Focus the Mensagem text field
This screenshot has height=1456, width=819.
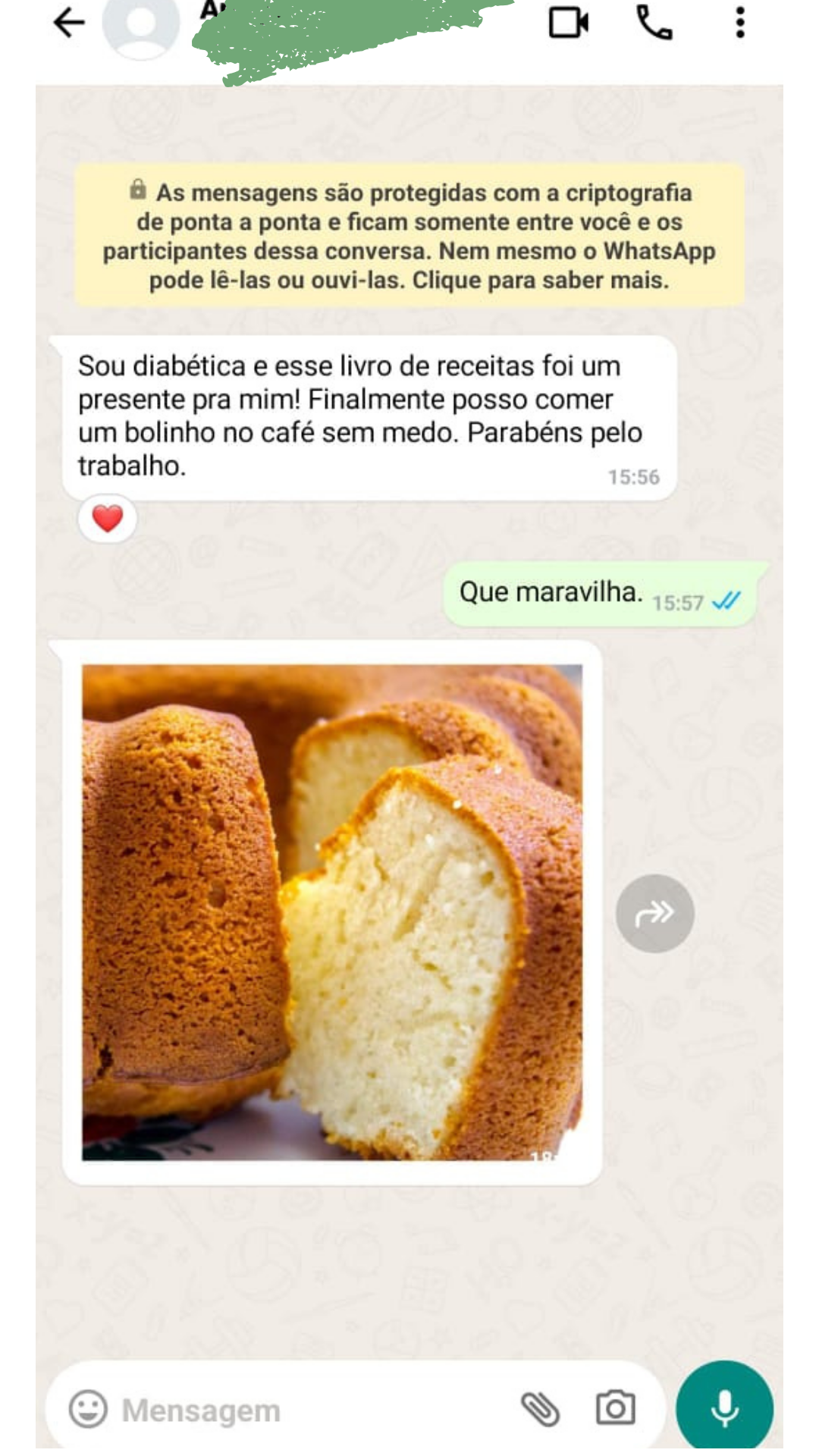[303, 1410]
